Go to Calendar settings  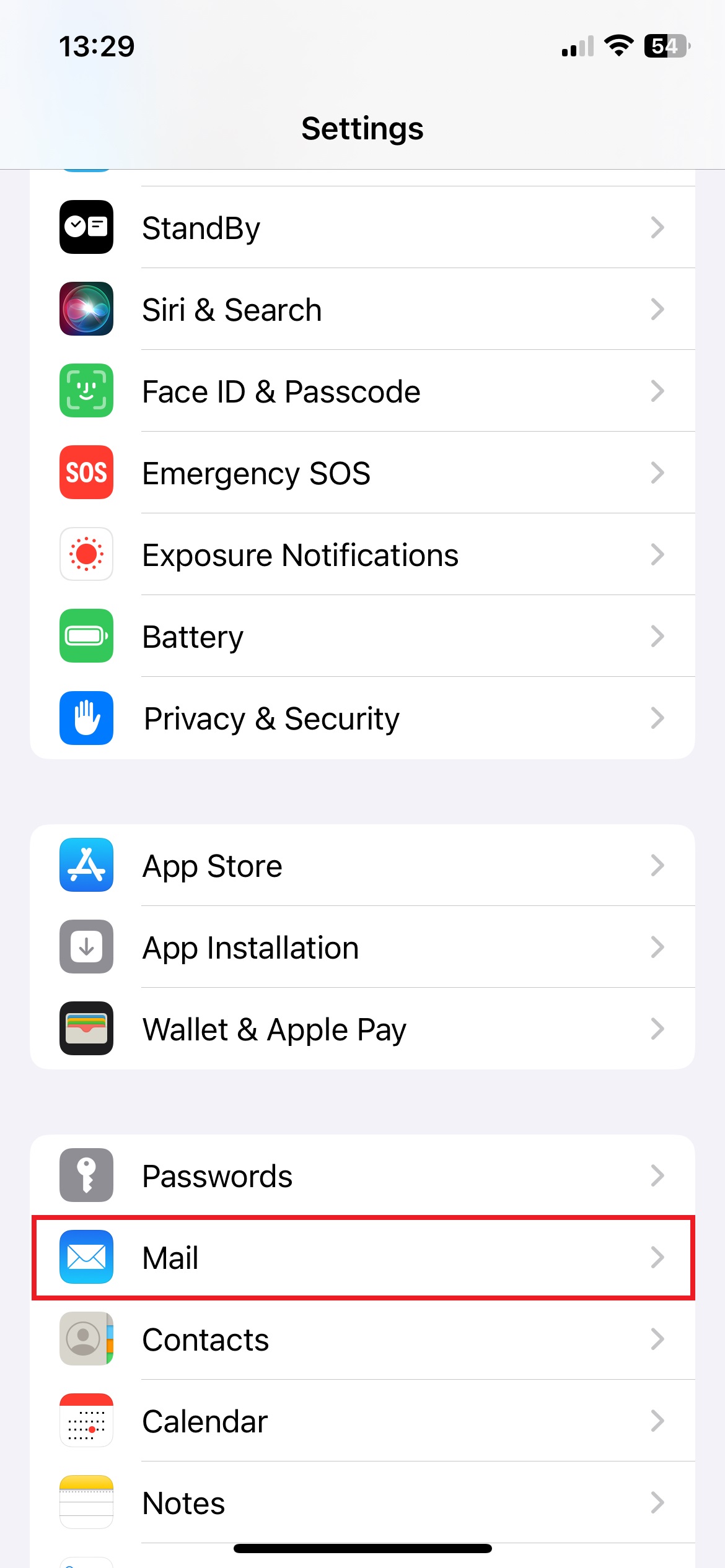(x=362, y=1421)
